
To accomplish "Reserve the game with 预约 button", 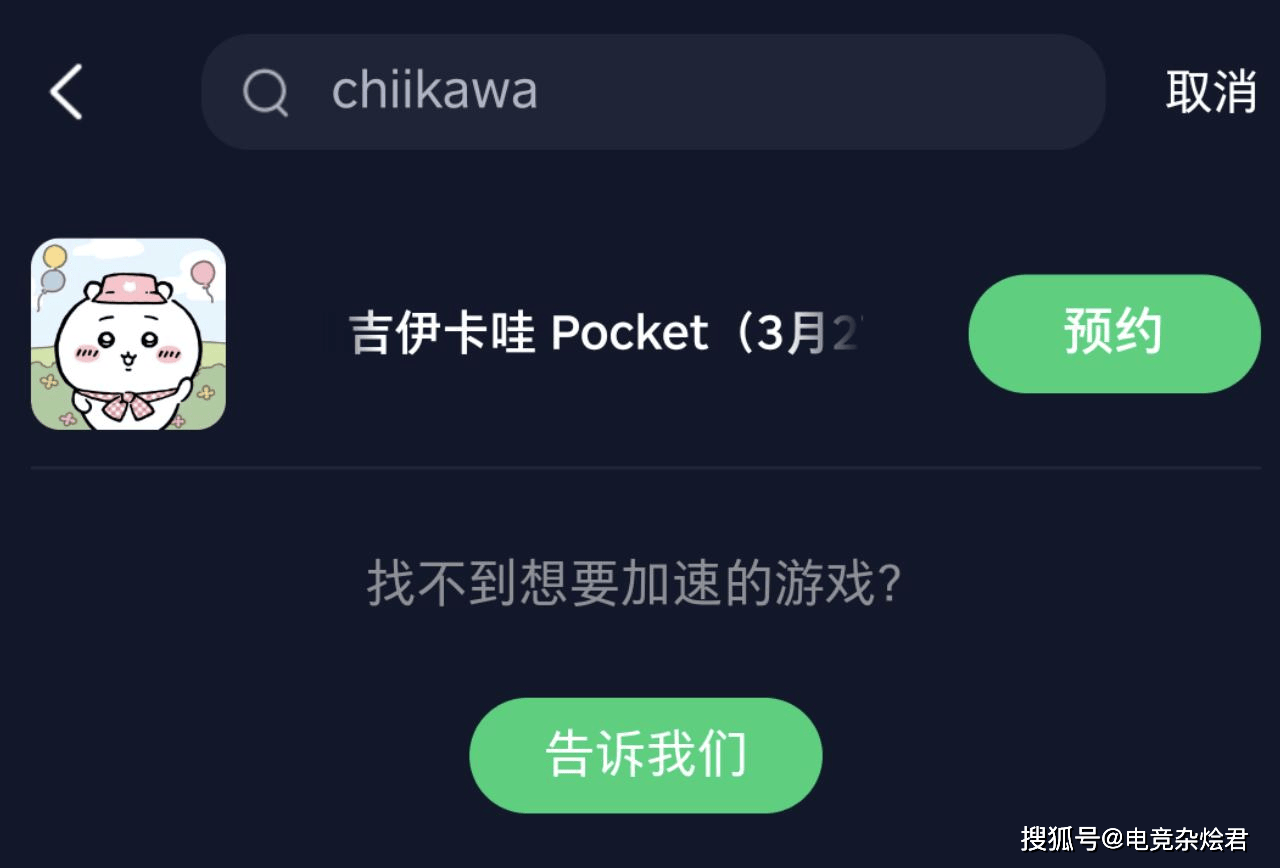I will coord(1113,333).
